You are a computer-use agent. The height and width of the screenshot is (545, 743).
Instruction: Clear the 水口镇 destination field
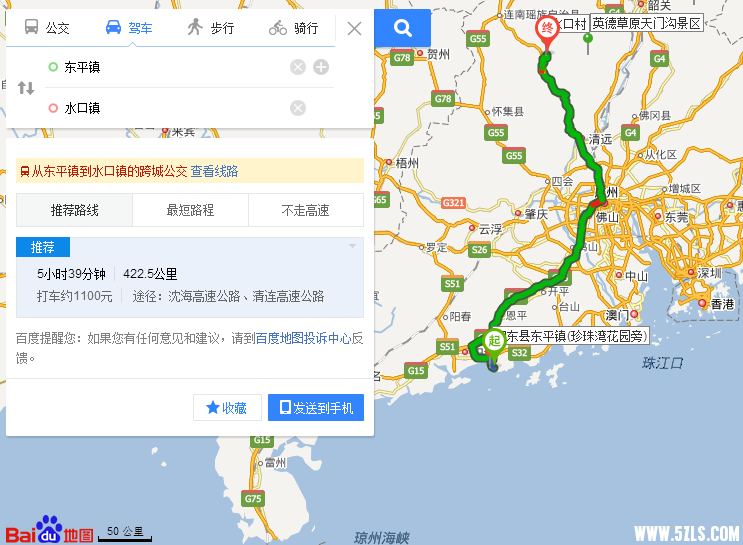coord(298,108)
